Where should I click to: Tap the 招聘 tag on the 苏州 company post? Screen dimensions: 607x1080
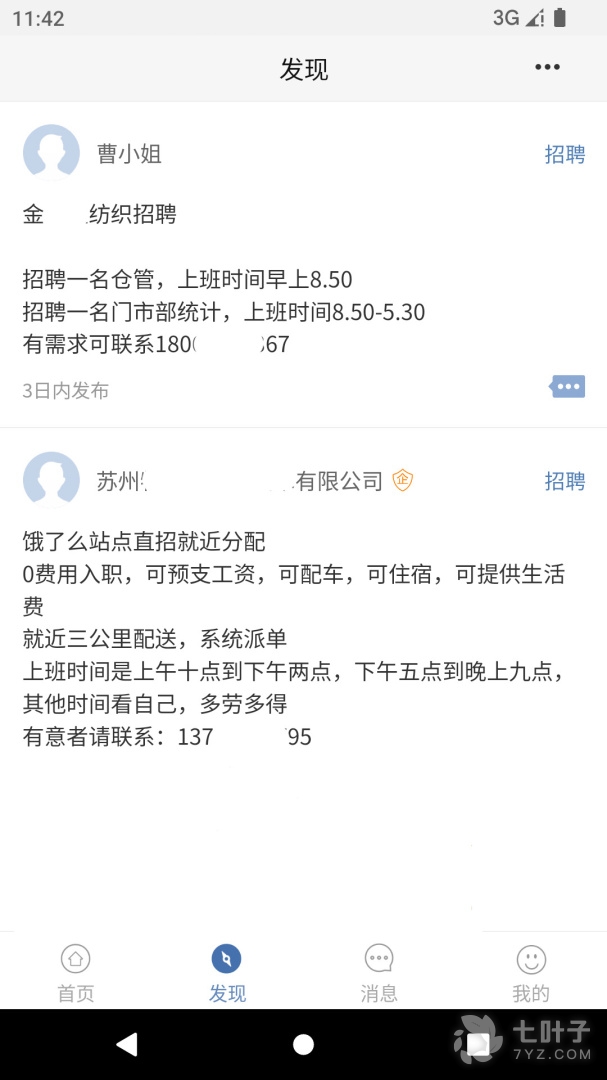coord(564,481)
